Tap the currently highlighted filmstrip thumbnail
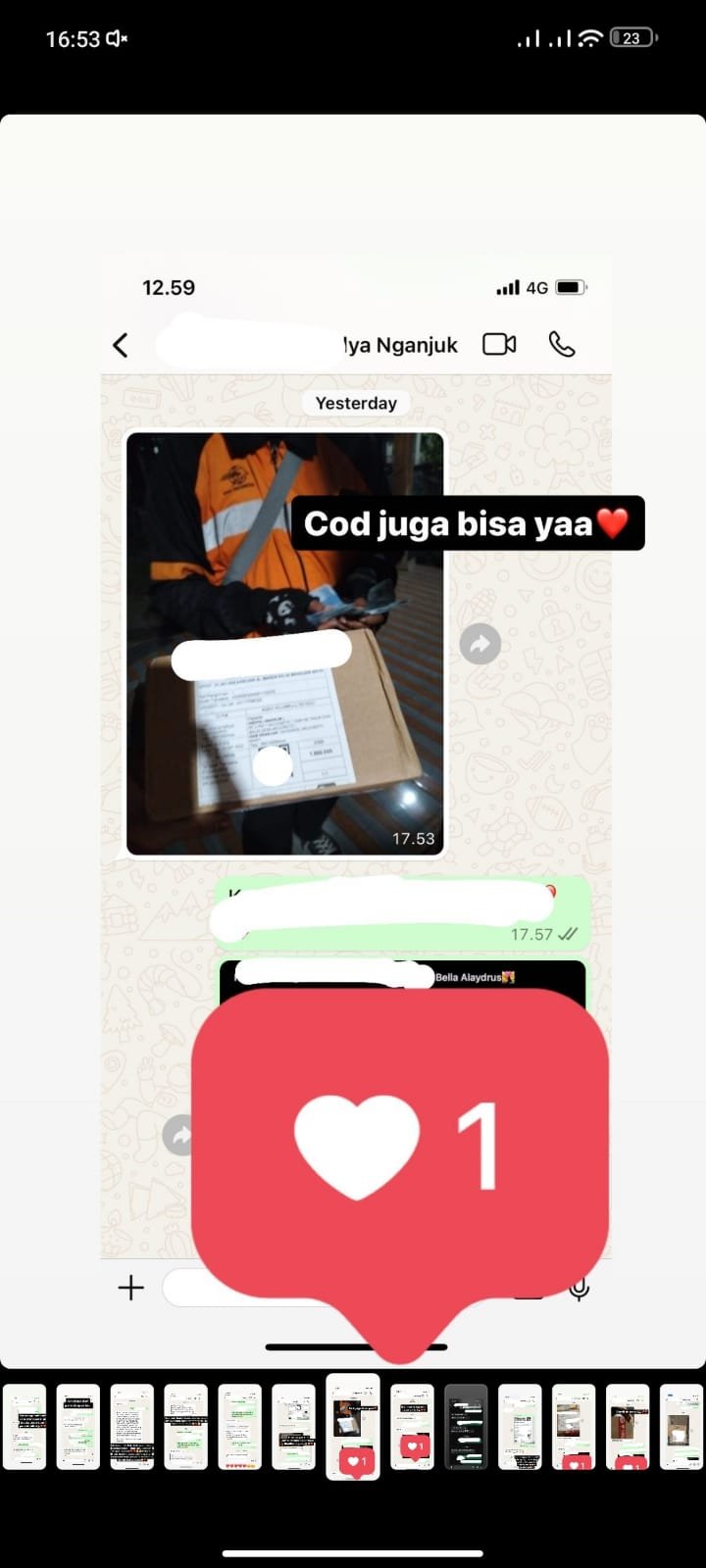This screenshot has height=1568, width=706. [x=353, y=1427]
